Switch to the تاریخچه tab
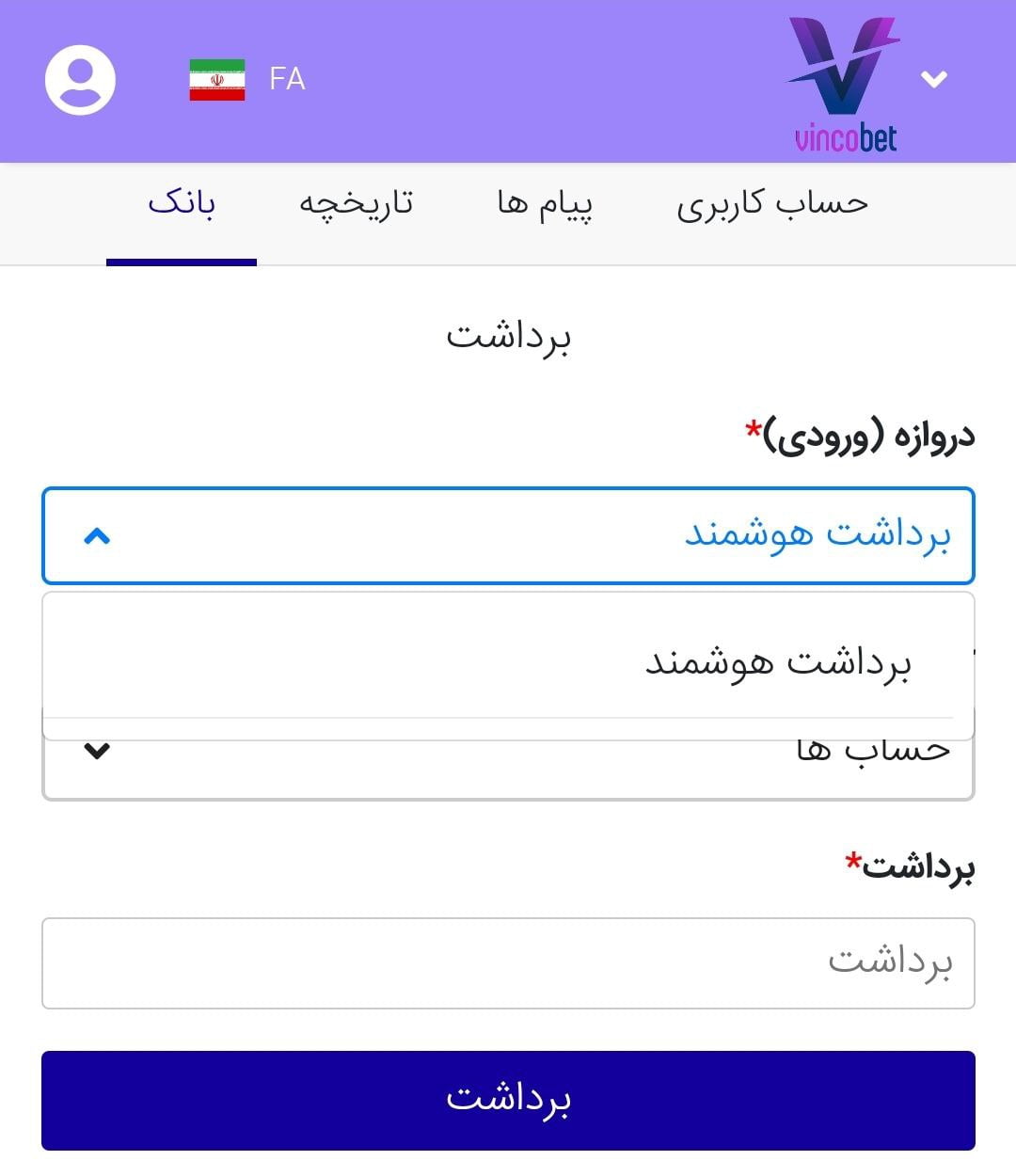Screen dimensions: 1016x1176 pos(354,203)
